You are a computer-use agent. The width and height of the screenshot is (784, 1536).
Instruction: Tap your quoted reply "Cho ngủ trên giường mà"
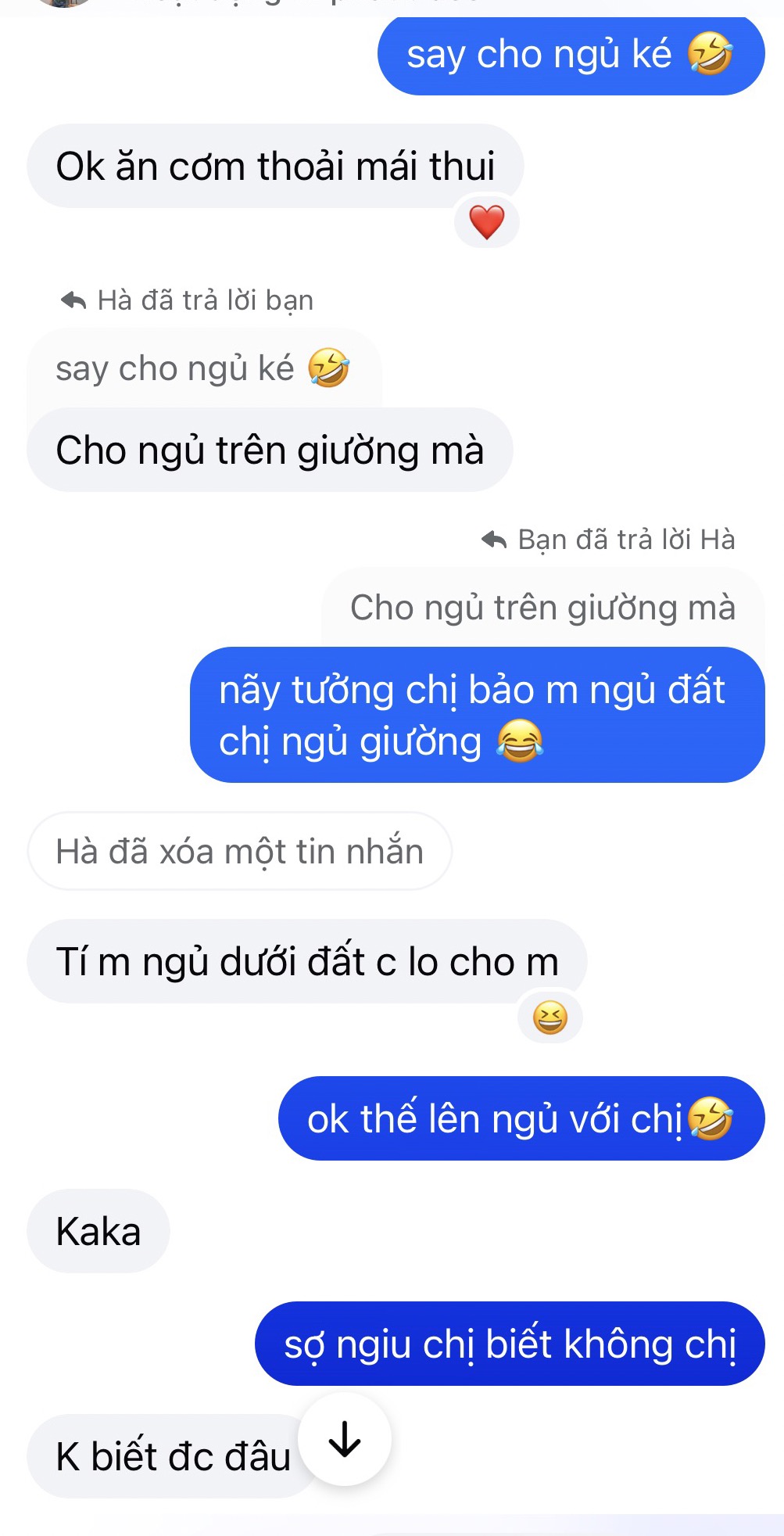(542, 608)
